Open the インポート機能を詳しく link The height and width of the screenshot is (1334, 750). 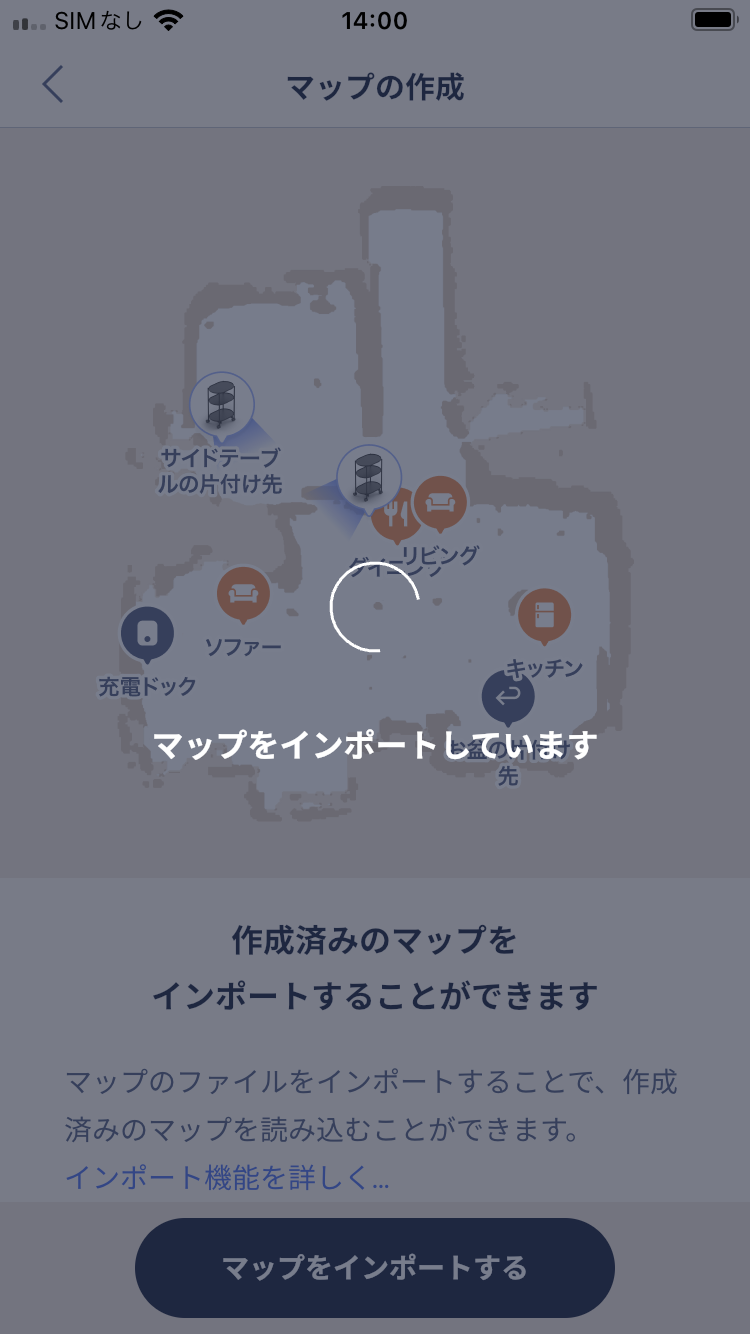pyautogui.click(x=227, y=1178)
